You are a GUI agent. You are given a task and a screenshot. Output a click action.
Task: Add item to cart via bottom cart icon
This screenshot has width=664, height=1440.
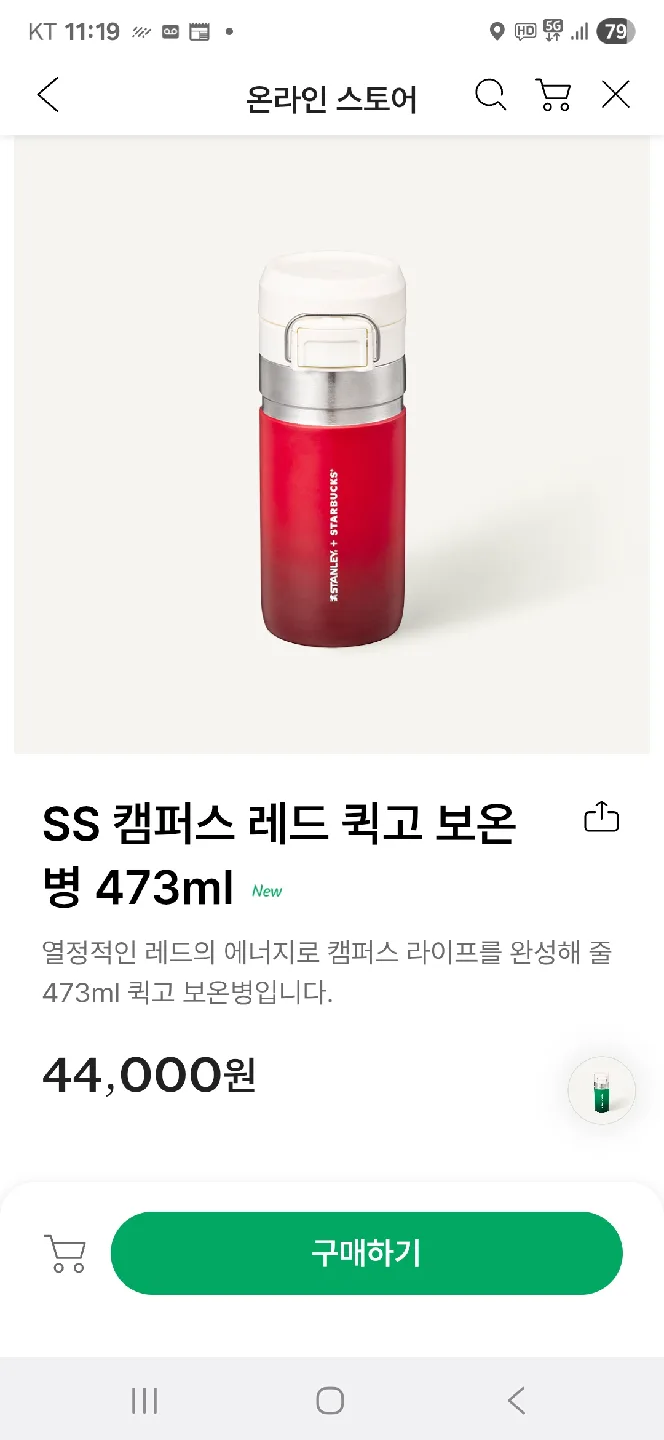[x=65, y=1253]
